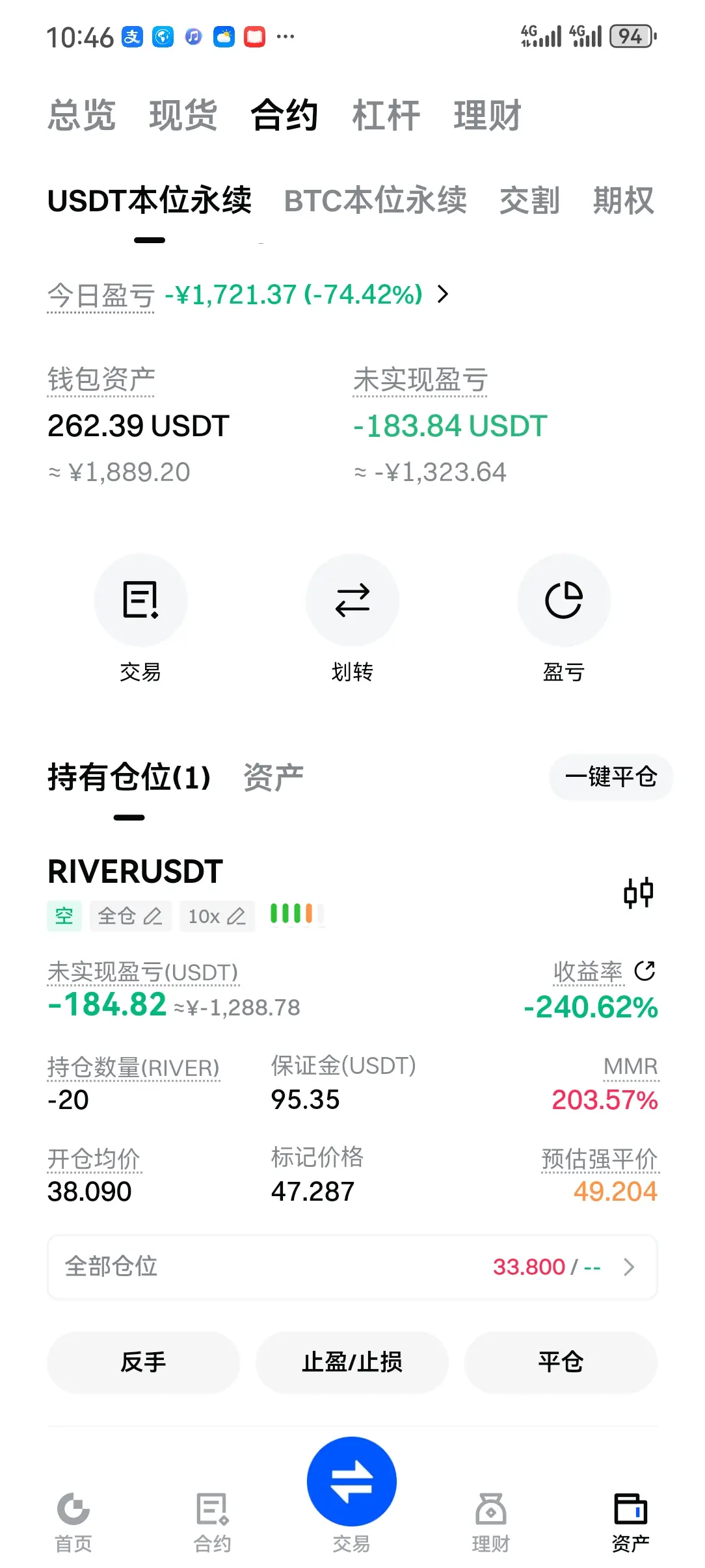Image resolution: width=705 pixels, height=1568 pixels.
Task: Tap 一键平仓 to close all positions
Action: (610, 777)
